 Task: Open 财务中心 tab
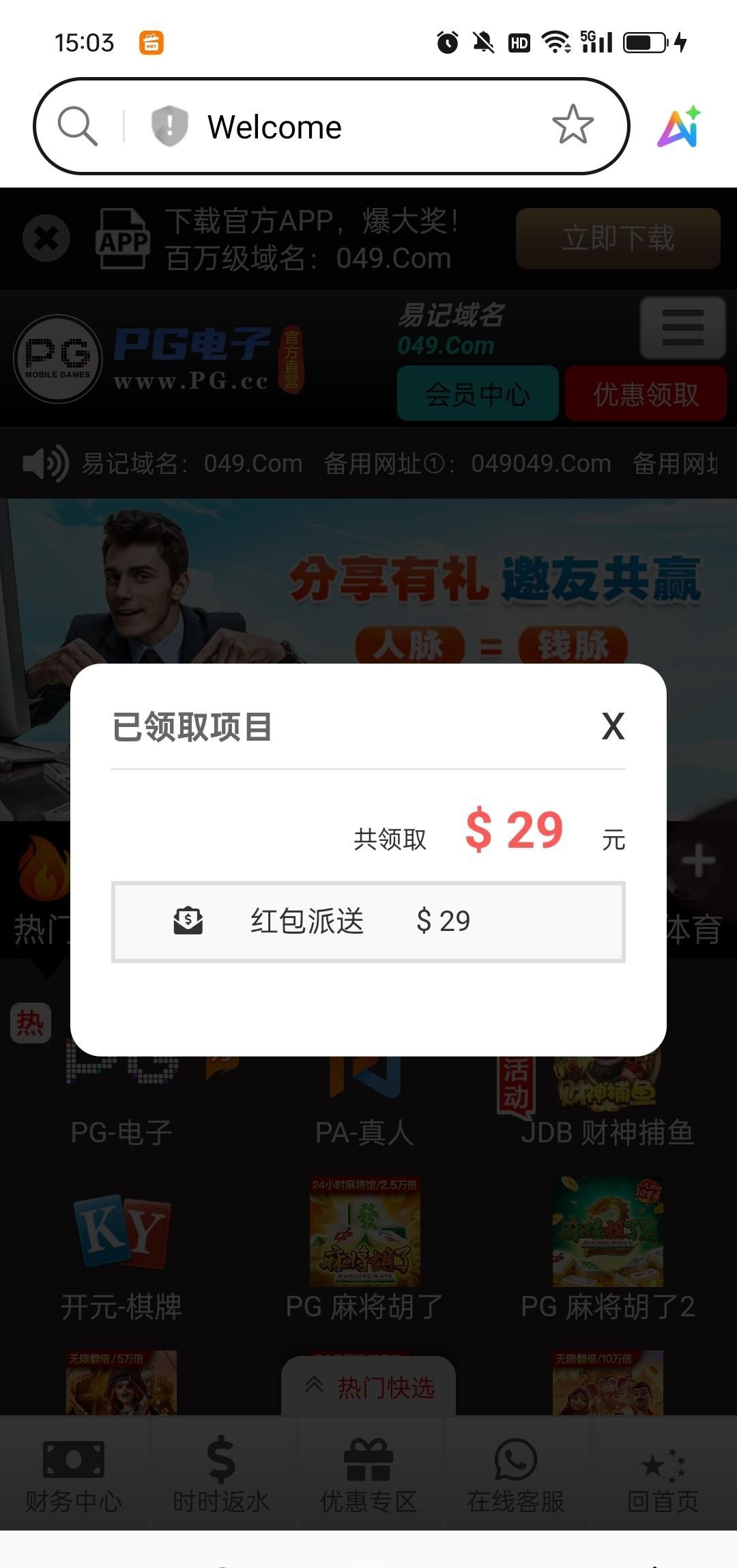click(x=74, y=1473)
